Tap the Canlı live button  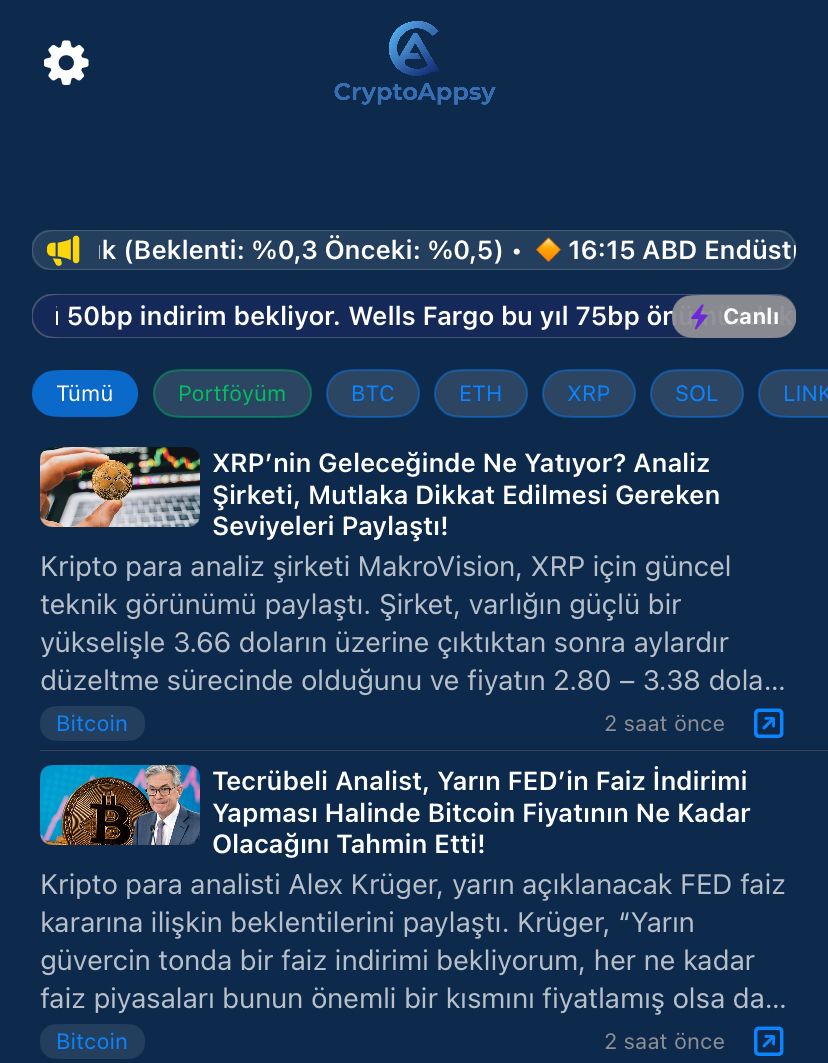735,316
